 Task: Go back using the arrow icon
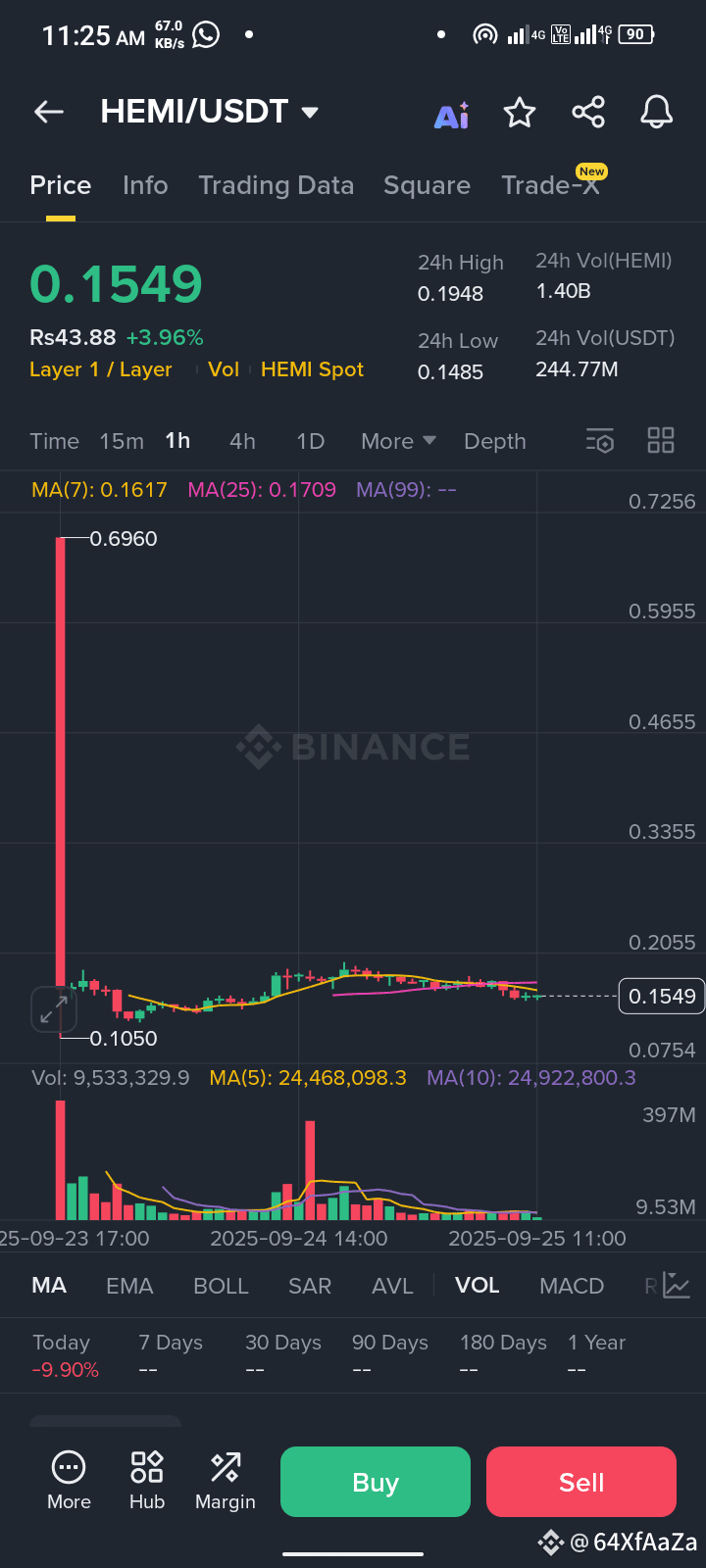pos(49,112)
